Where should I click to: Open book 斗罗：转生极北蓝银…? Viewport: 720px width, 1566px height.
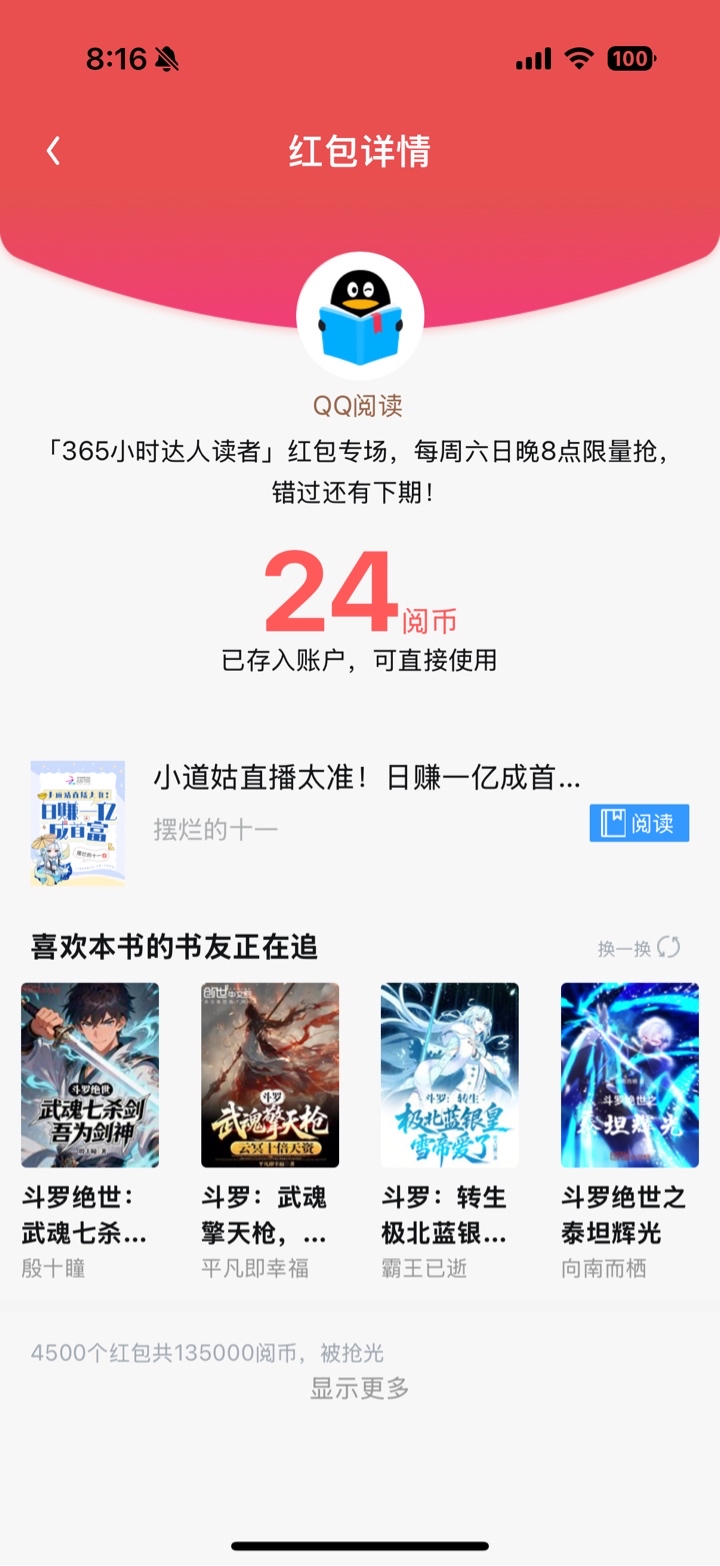pos(450,1075)
